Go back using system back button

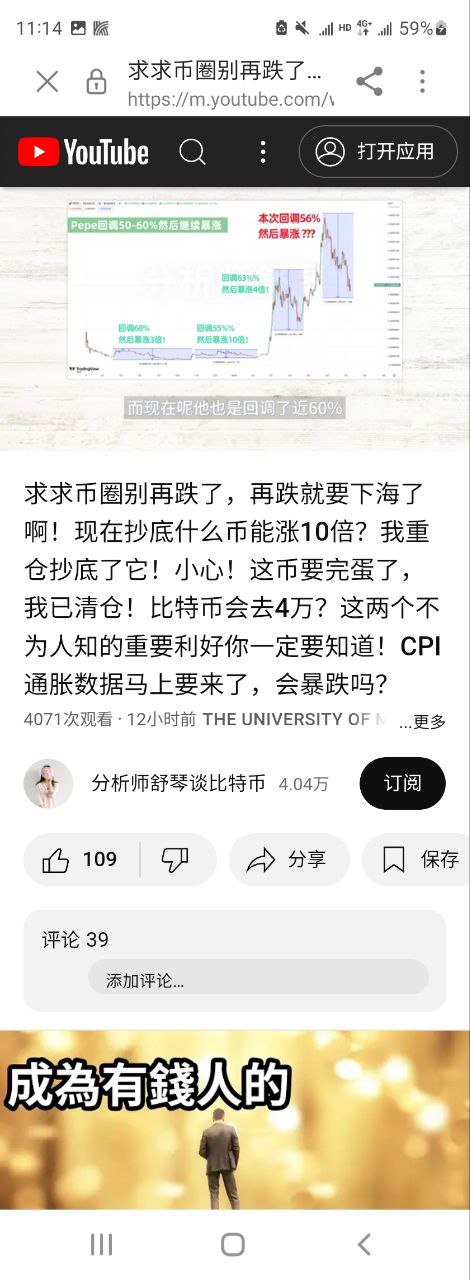364,1244
